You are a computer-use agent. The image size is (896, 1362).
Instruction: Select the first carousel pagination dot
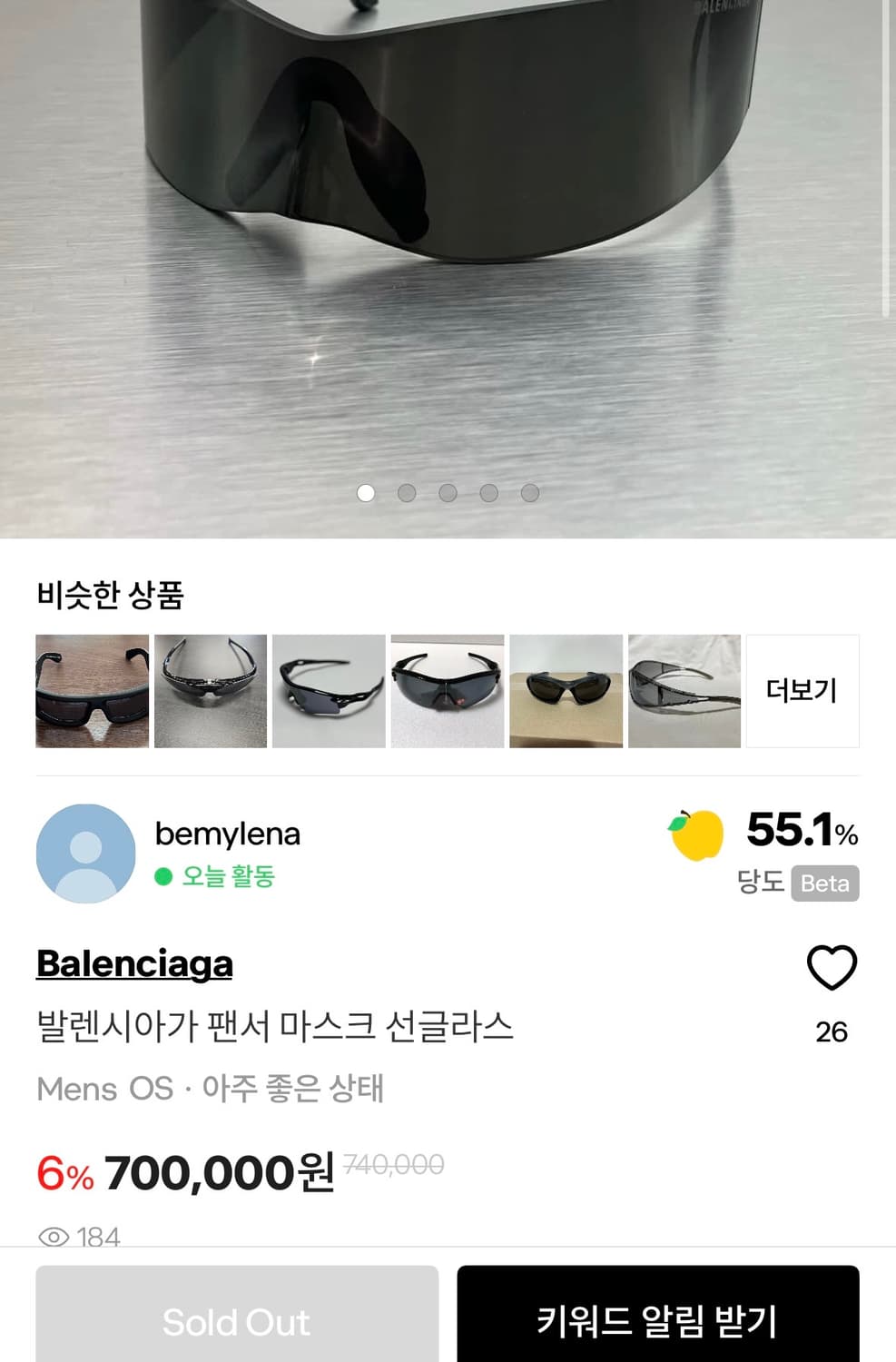(x=365, y=492)
